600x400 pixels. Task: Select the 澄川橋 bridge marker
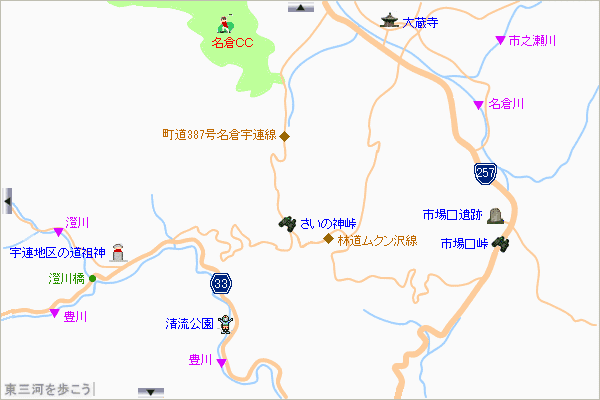pyautogui.click(x=92, y=278)
